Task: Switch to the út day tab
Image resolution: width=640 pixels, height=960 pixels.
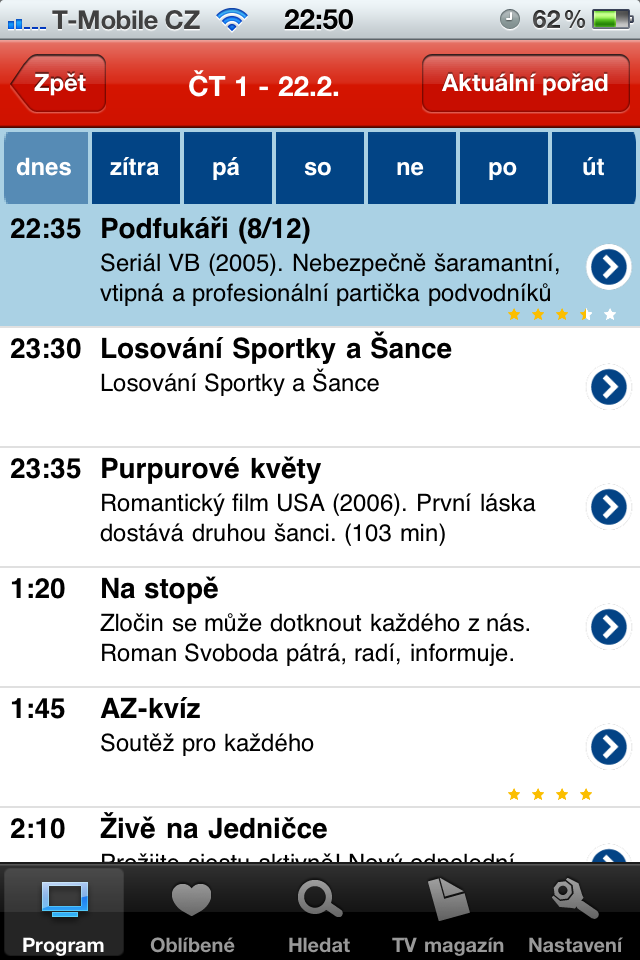Action: pos(594,167)
